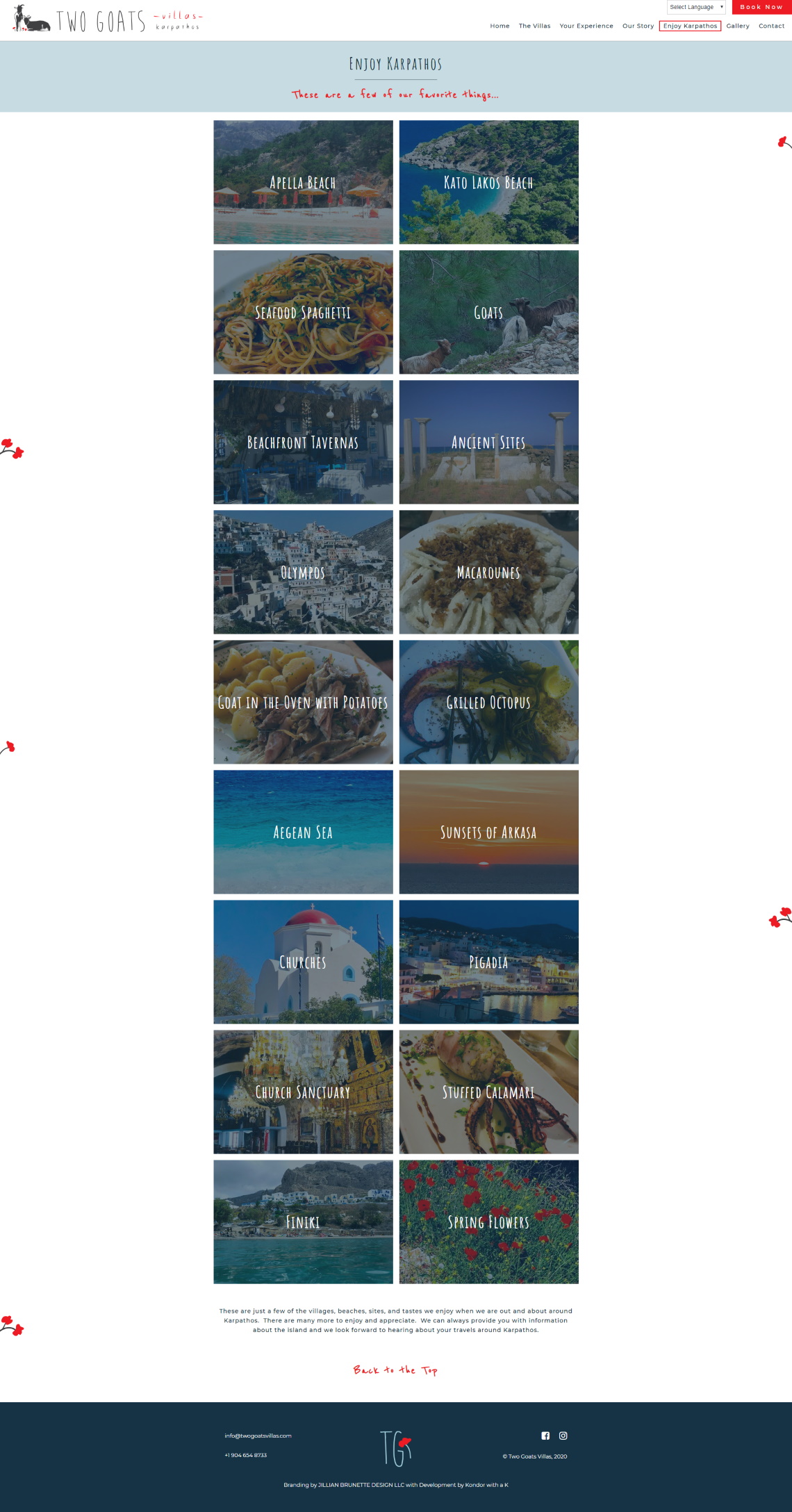Screen dimensions: 792x1512
Task: Open the Apella Beach tile
Action: click(x=303, y=182)
